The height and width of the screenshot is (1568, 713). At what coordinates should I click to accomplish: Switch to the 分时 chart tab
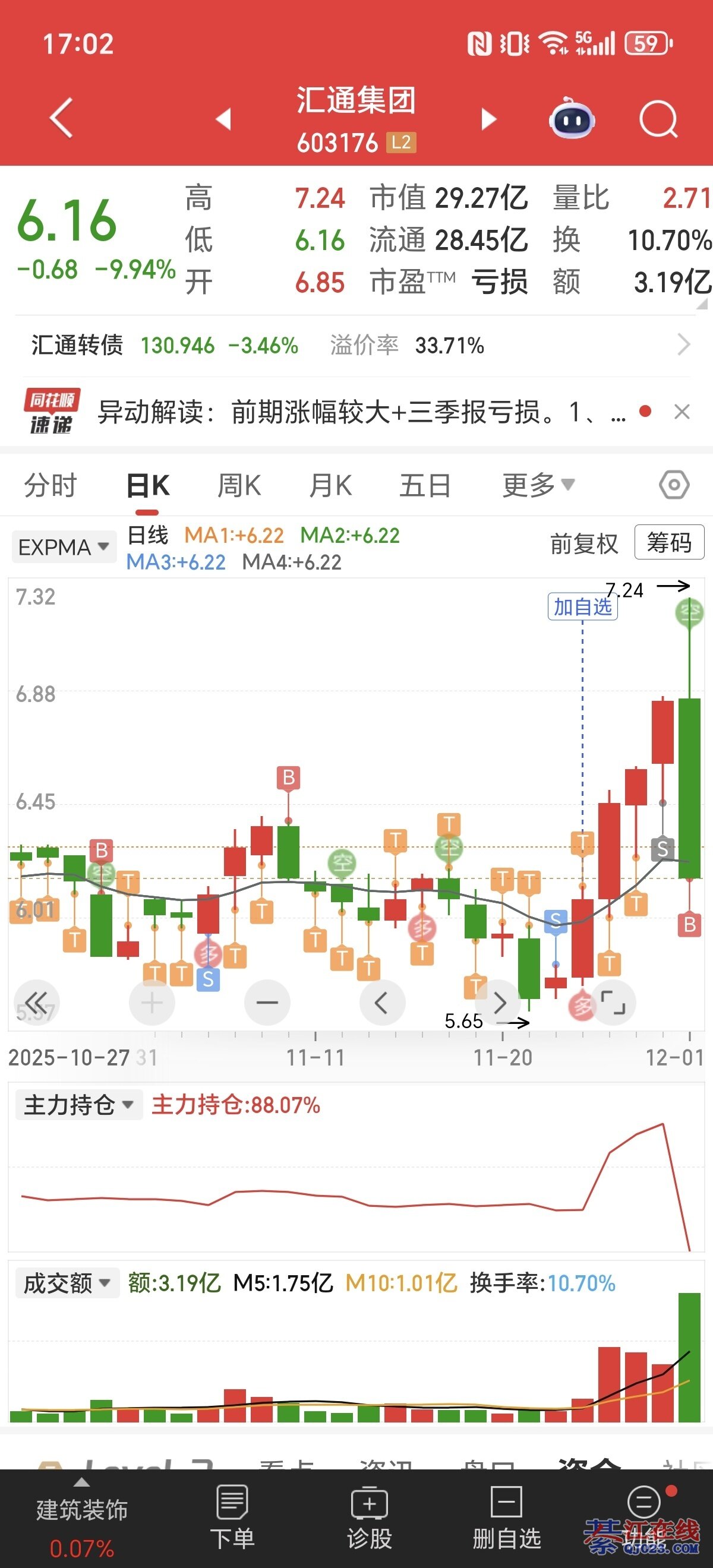pos(51,486)
